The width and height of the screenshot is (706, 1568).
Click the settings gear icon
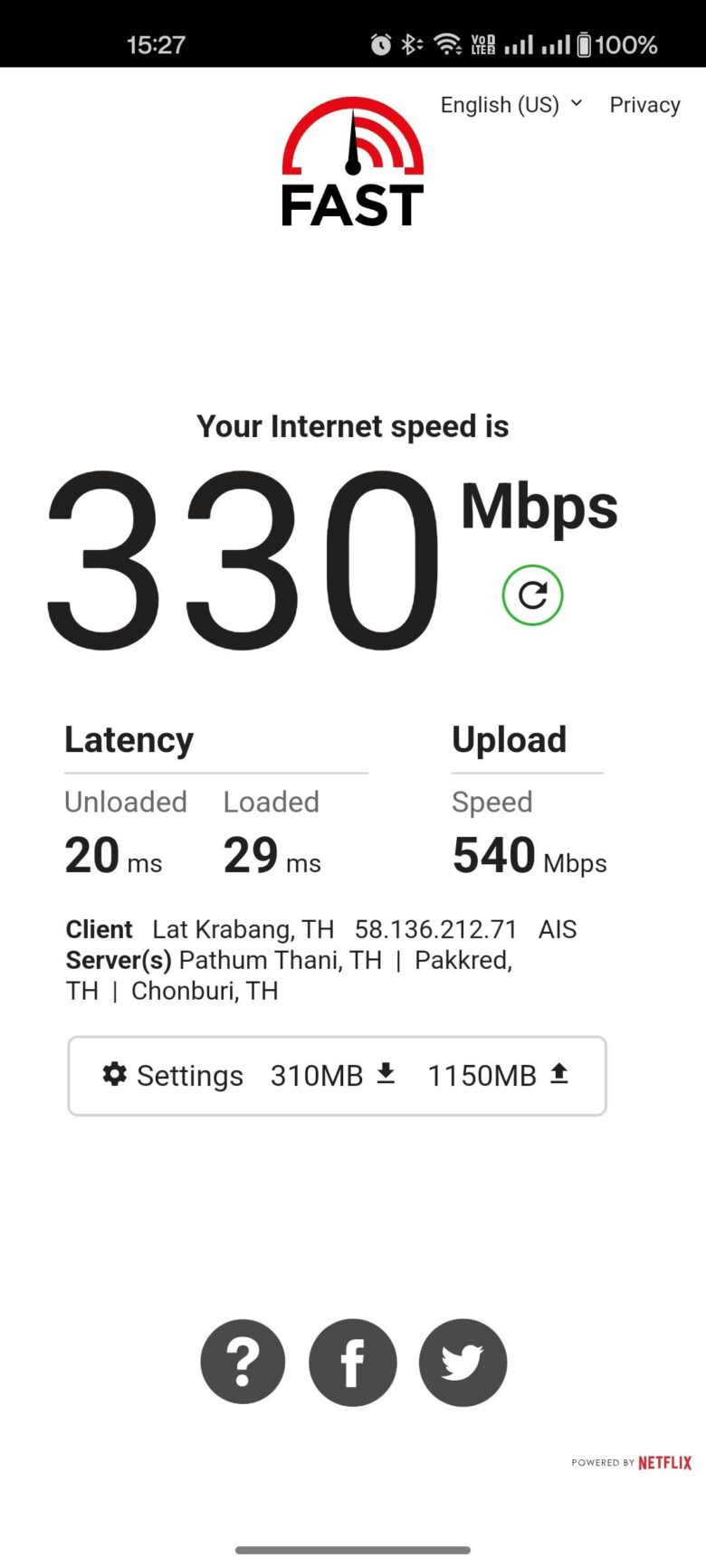coord(115,1074)
